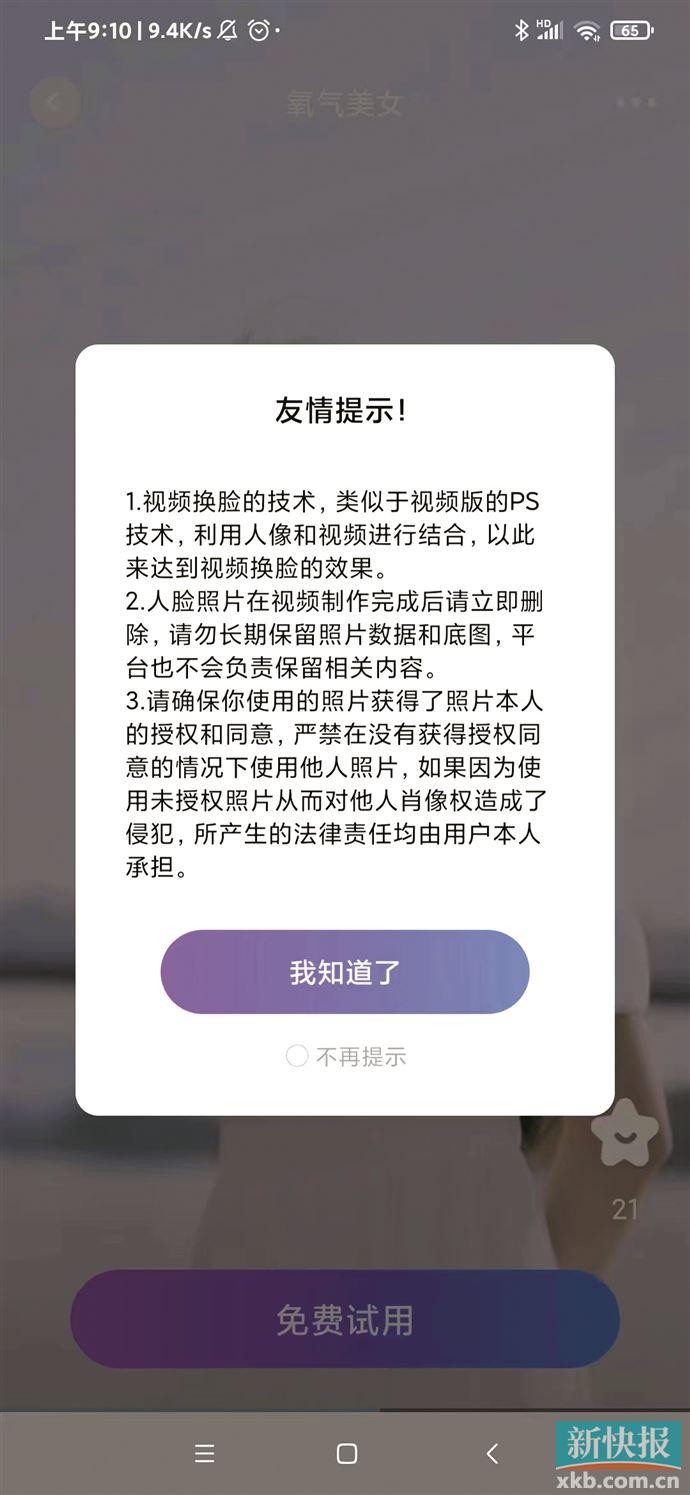Favorite this template with the star icon

[x=625, y=1133]
